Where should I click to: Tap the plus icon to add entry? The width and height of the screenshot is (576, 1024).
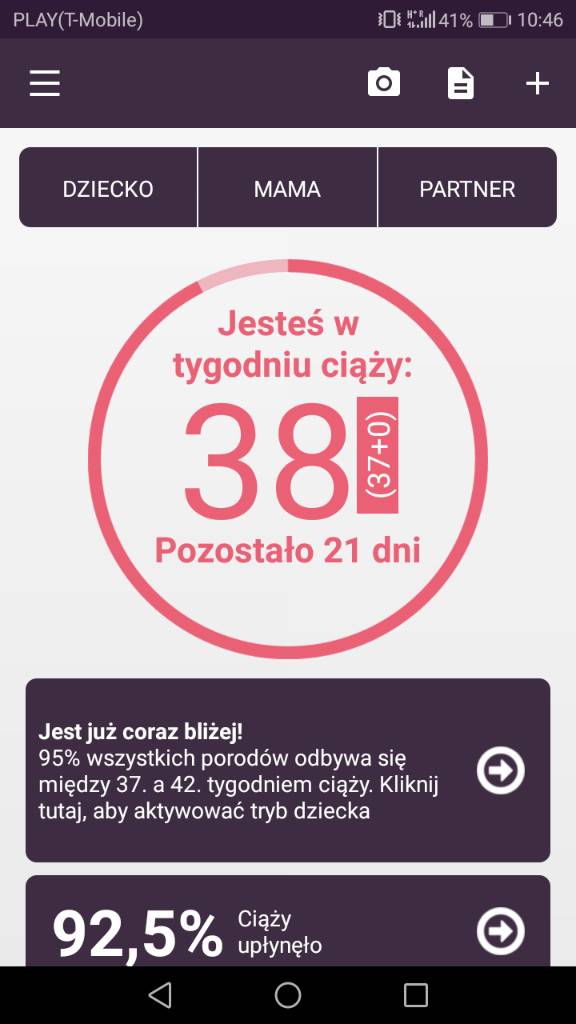537,84
